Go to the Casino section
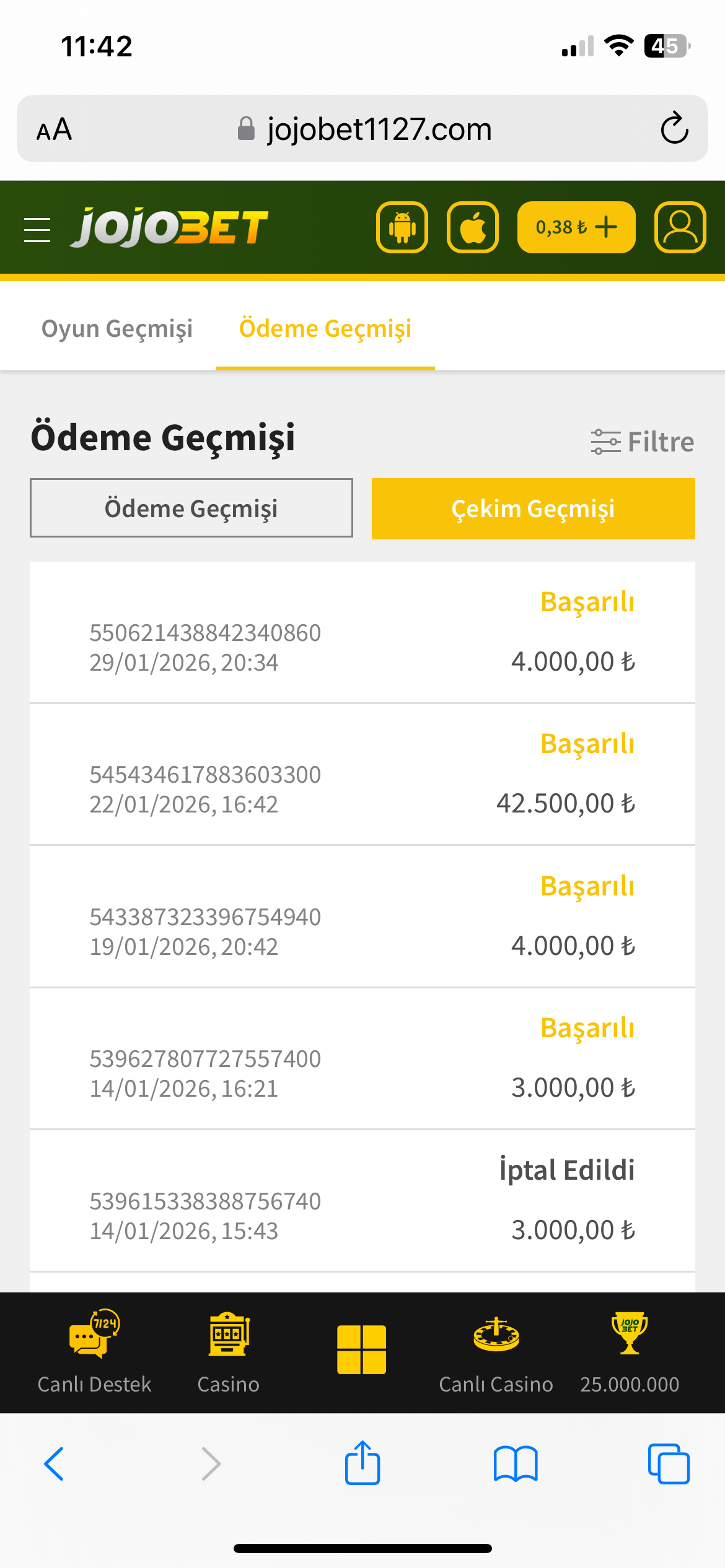Viewport: 725px width, 1568px height. pyautogui.click(x=228, y=1352)
